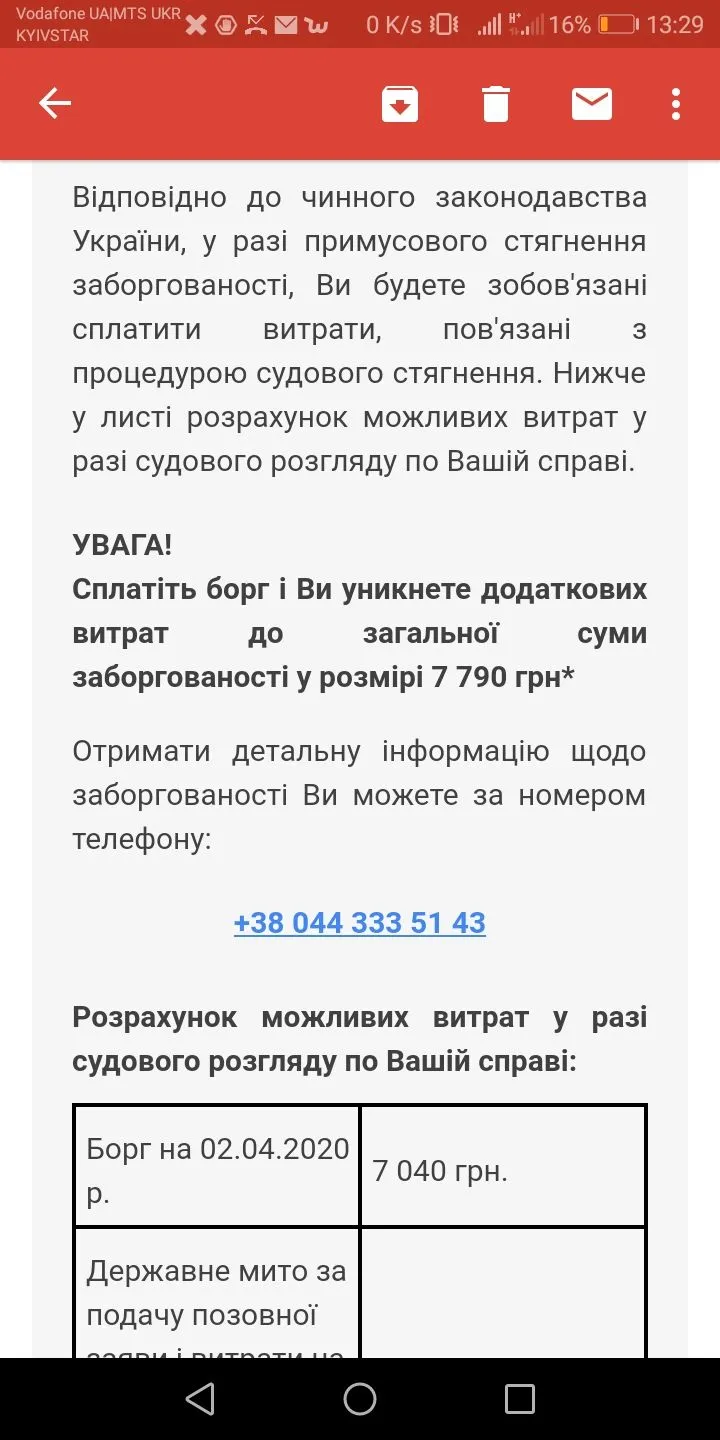Open the recent apps view
The height and width of the screenshot is (1440, 720).
pos(520,1399)
